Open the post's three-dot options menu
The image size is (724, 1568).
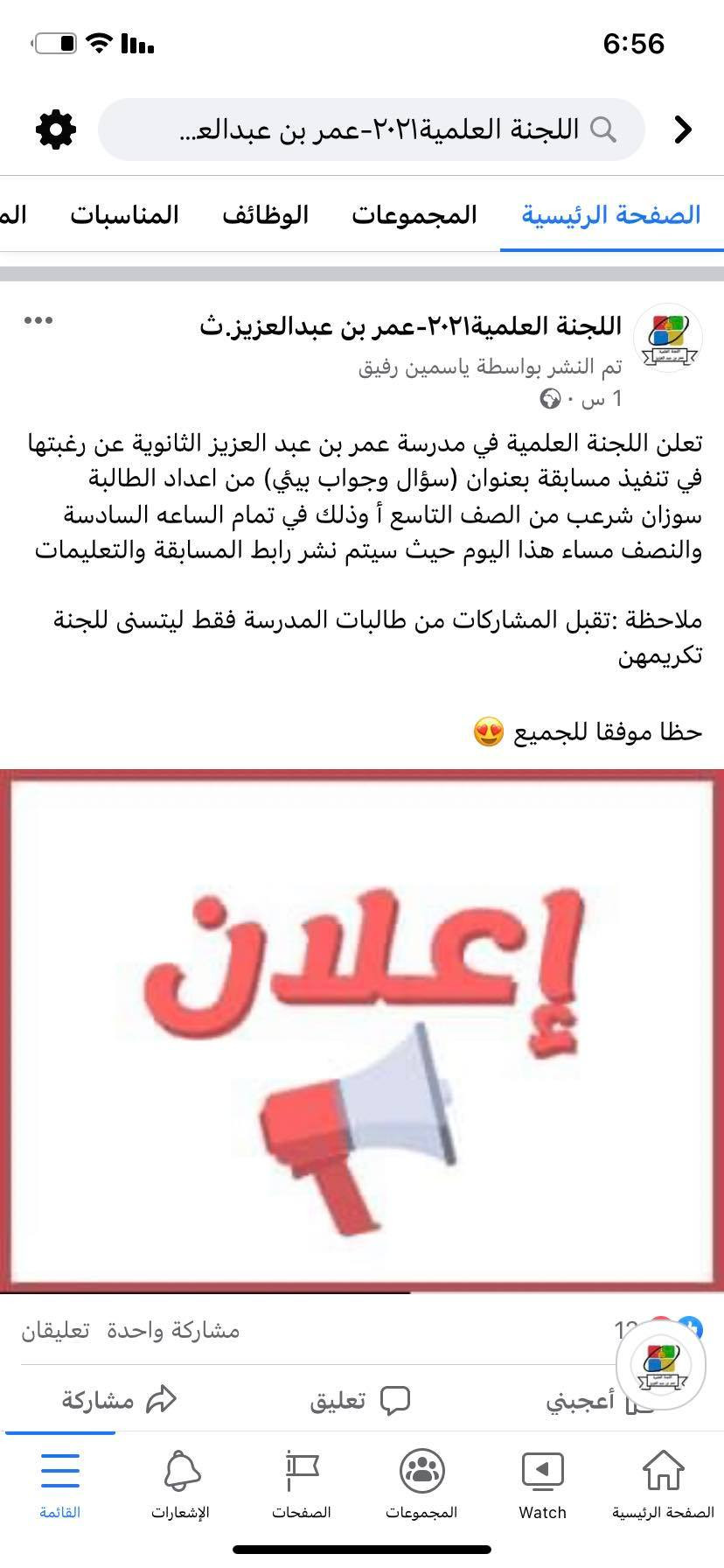coord(38,321)
